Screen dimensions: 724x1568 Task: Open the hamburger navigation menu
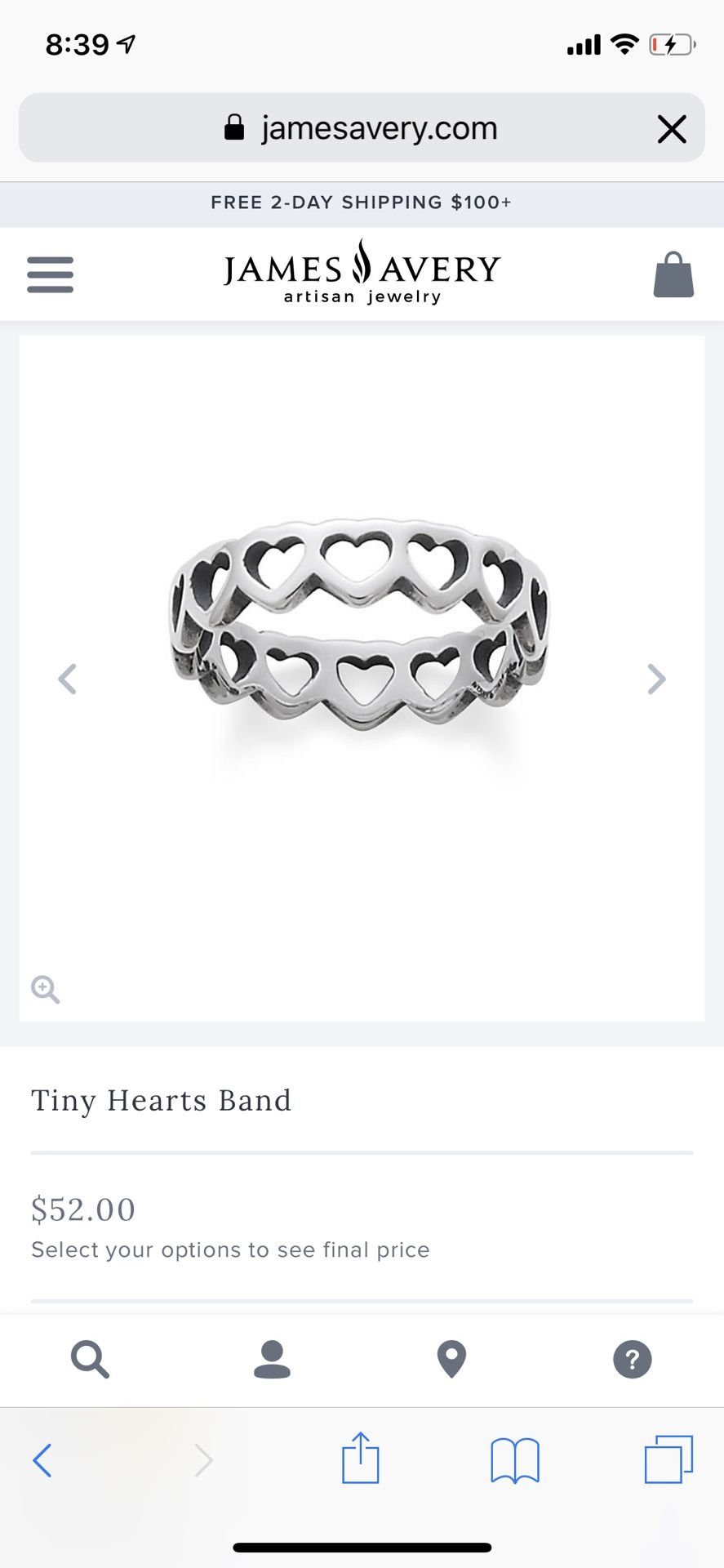point(49,274)
